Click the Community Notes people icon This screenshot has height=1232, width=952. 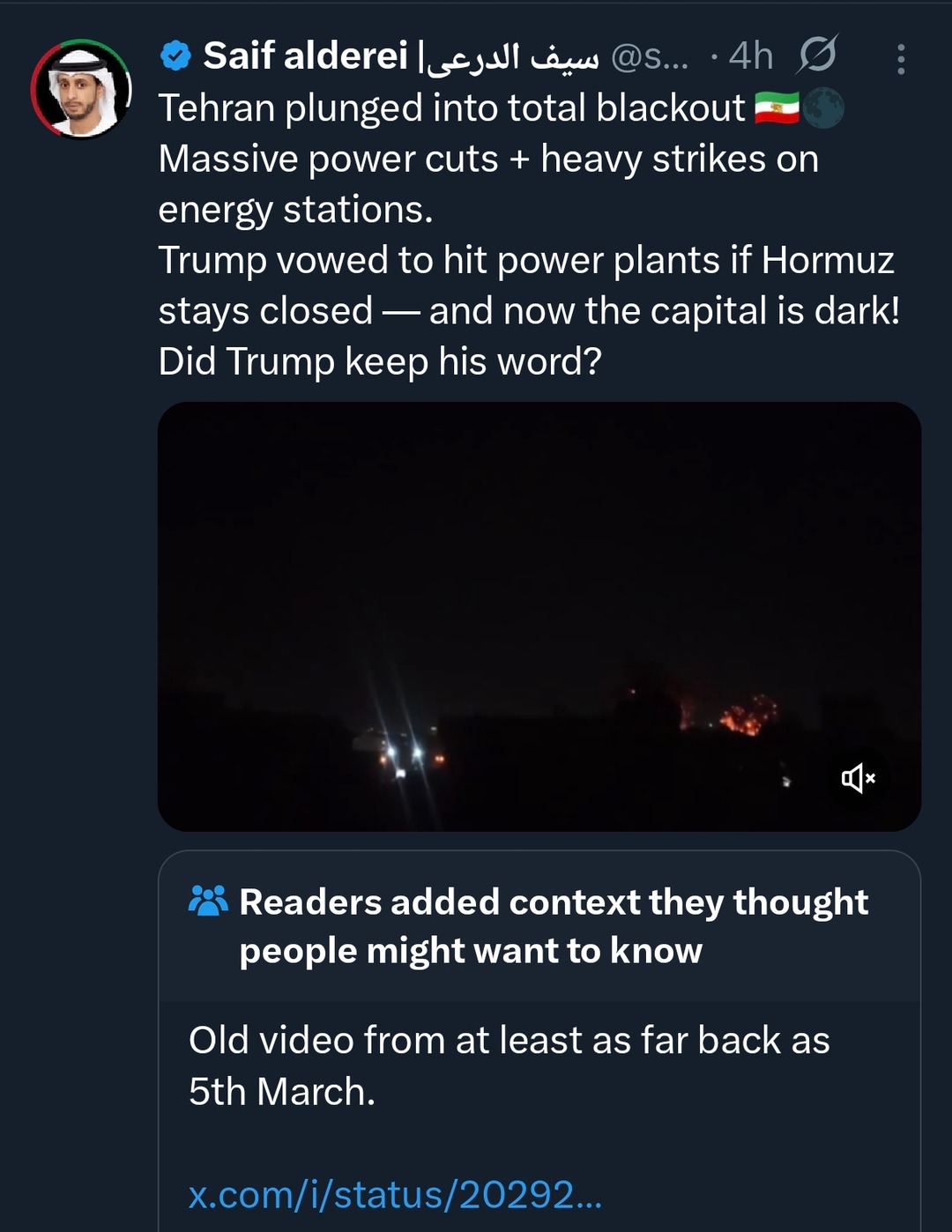point(209,901)
